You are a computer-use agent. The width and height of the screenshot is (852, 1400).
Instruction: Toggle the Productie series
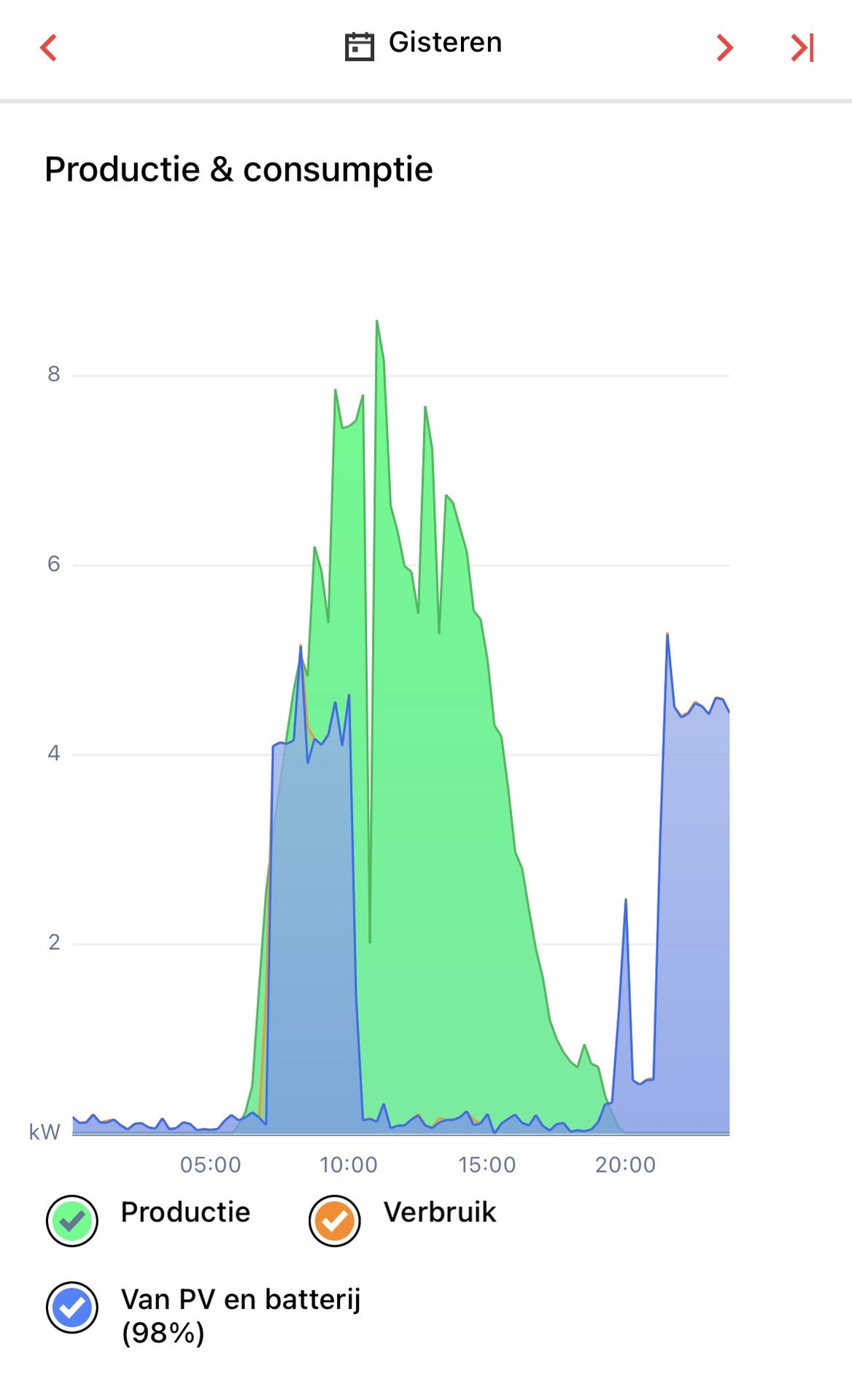(72, 1221)
